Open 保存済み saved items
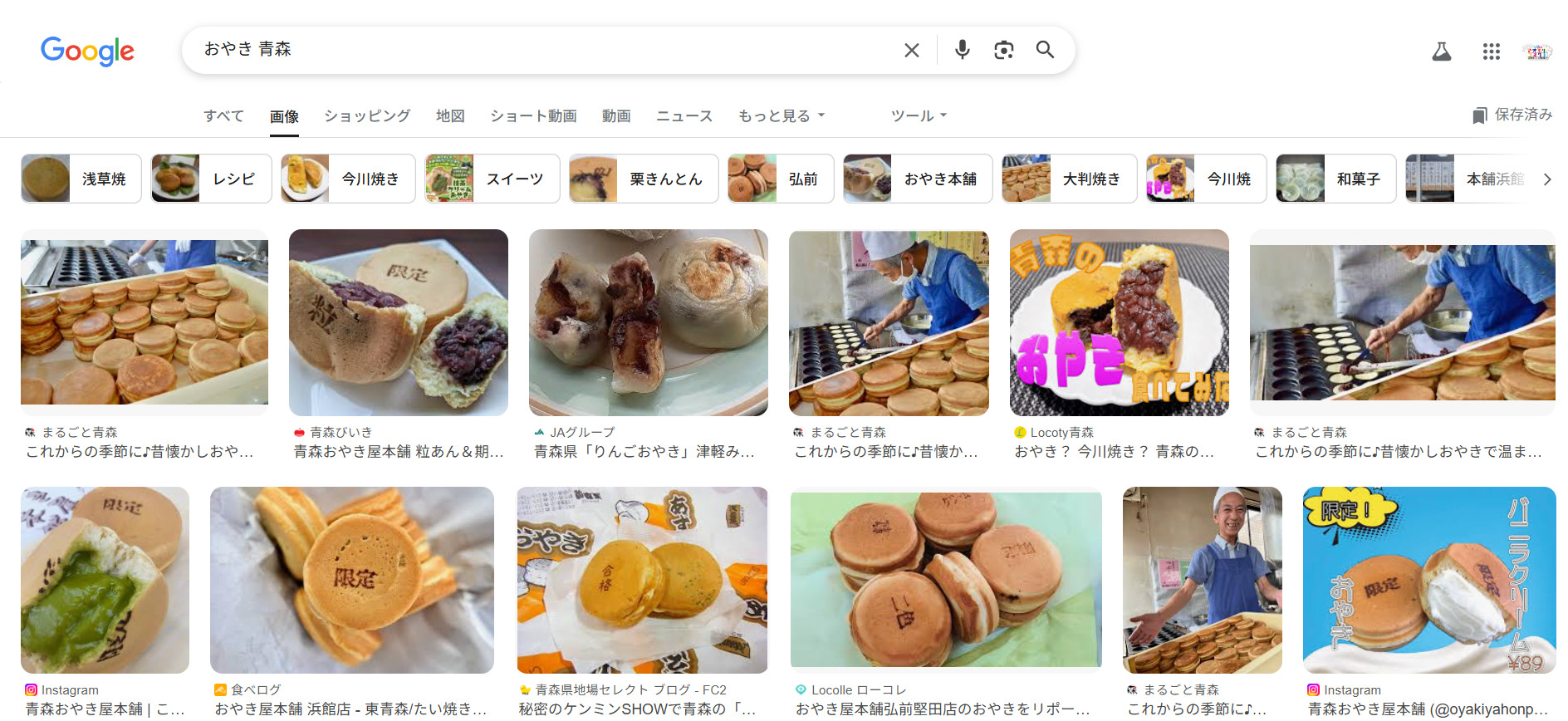Image resolution: width=1568 pixels, height=721 pixels. click(x=1512, y=115)
